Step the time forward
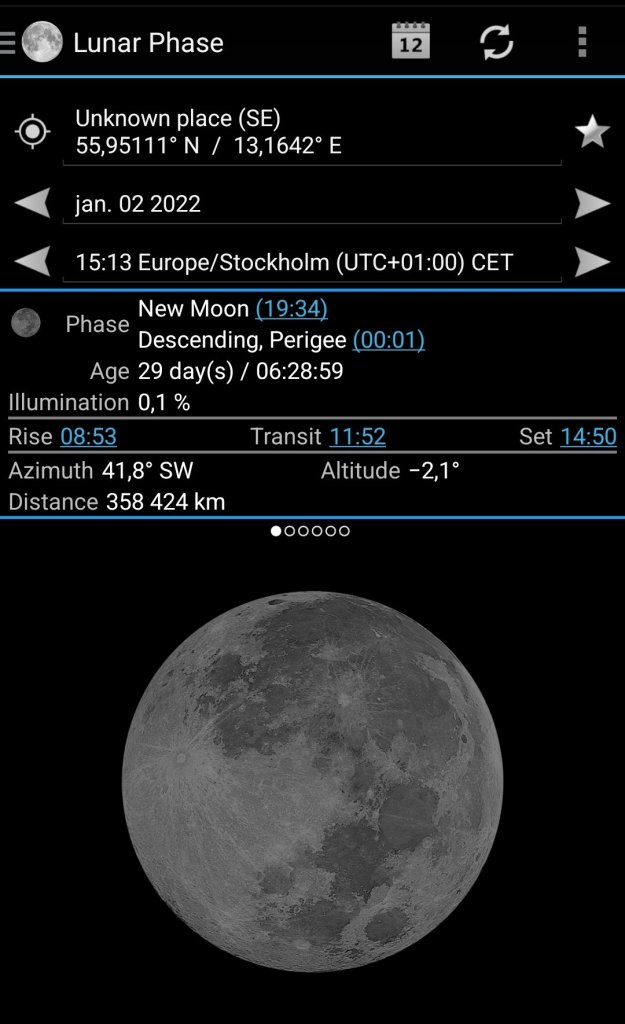 pyautogui.click(x=592, y=263)
